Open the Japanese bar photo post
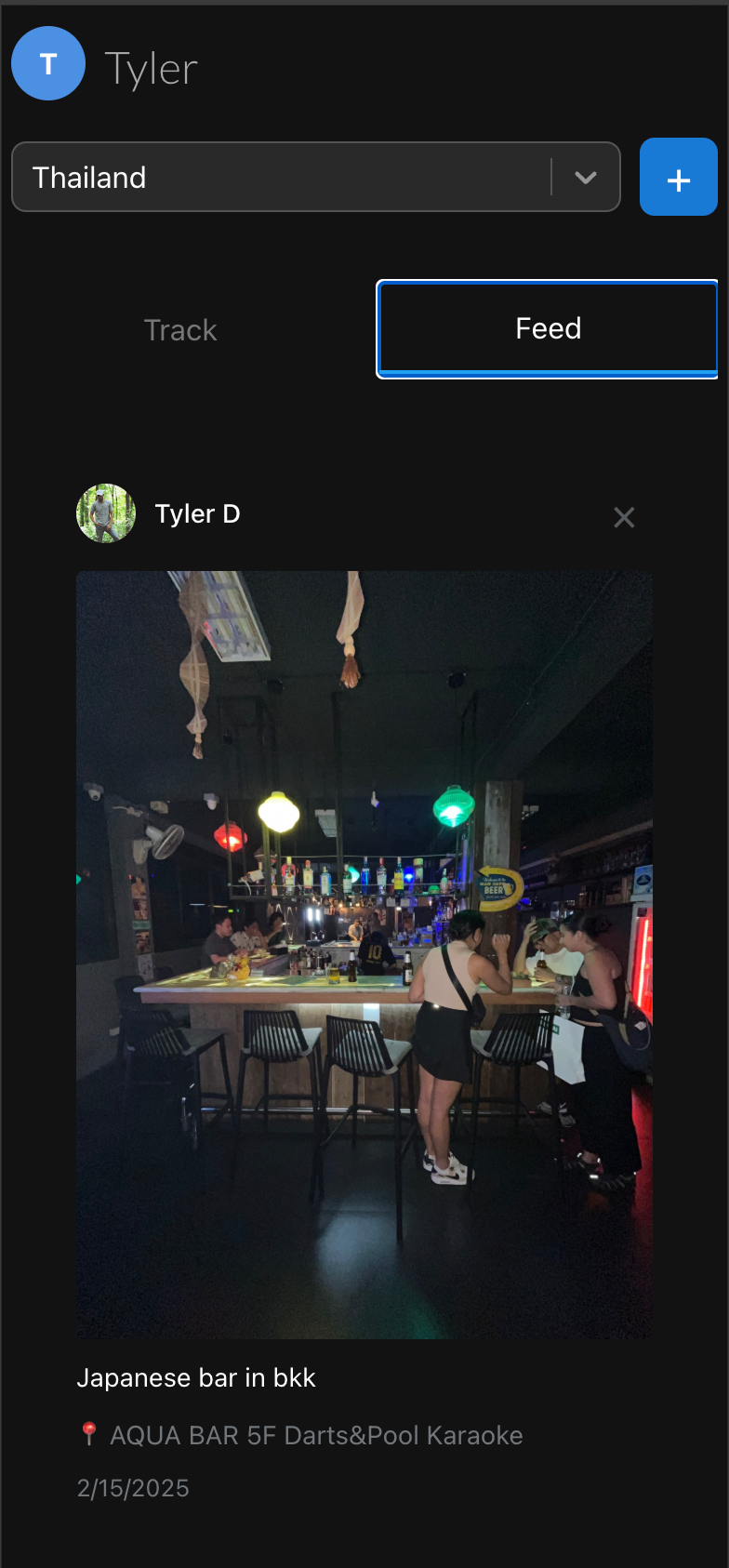The width and height of the screenshot is (729, 1568). point(364,954)
